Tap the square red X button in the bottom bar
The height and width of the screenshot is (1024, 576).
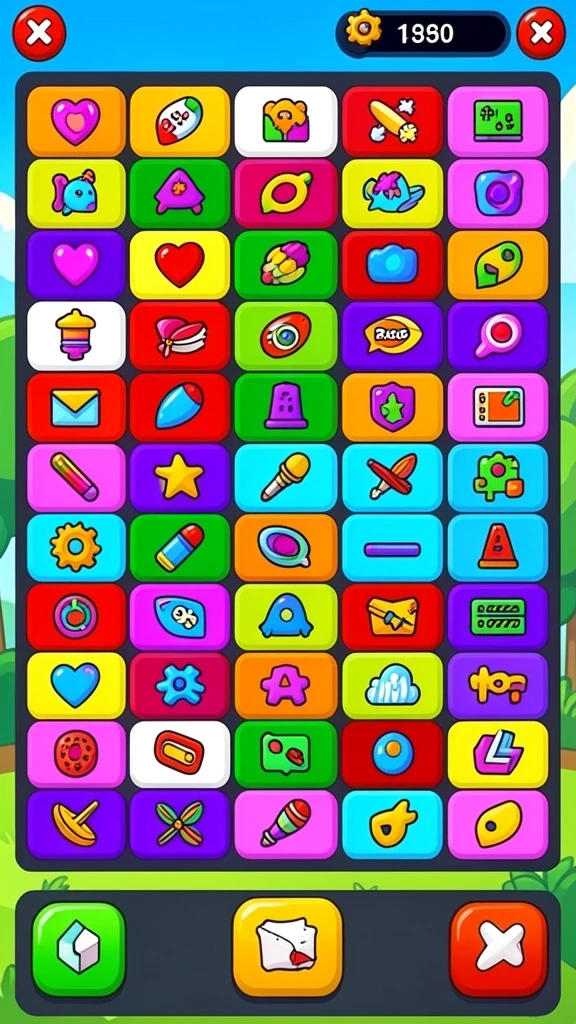(499, 949)
